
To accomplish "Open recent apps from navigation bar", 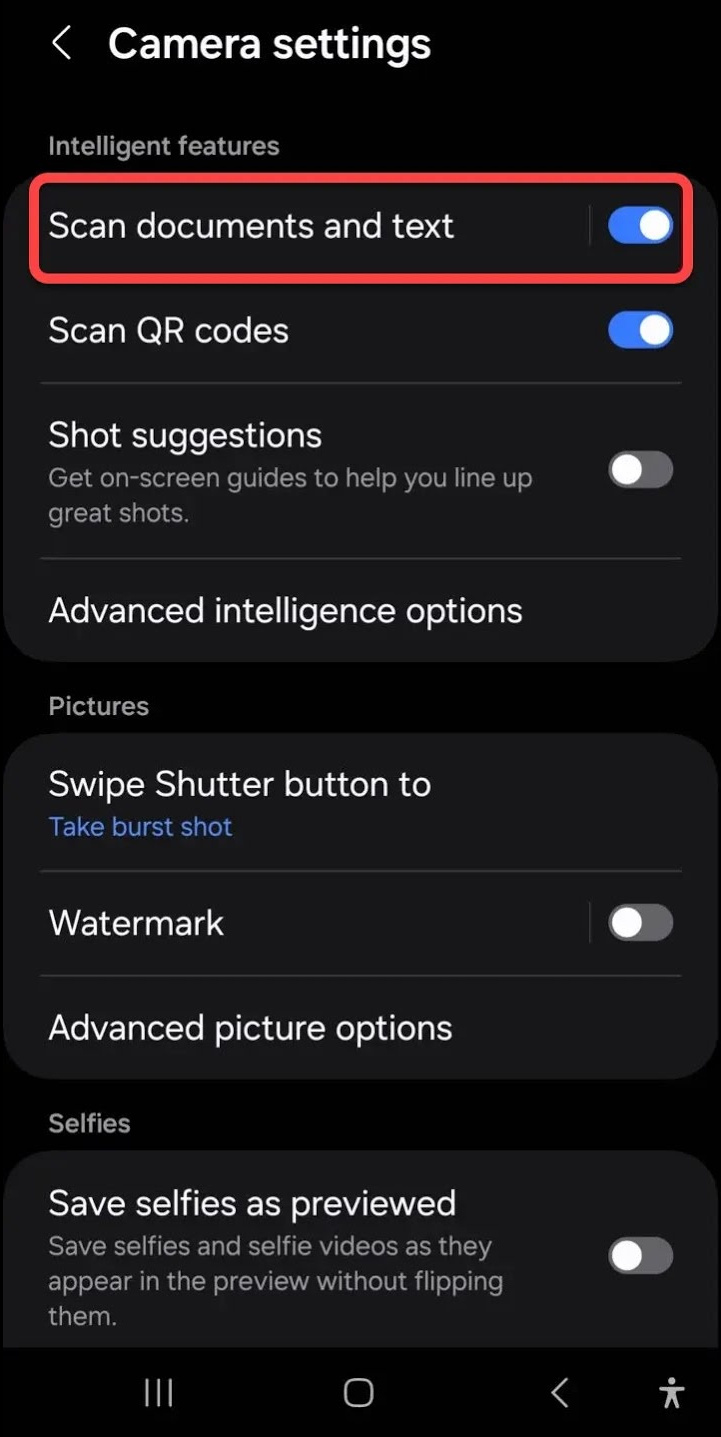I will pyautogui.click(x=159, y=1393).
